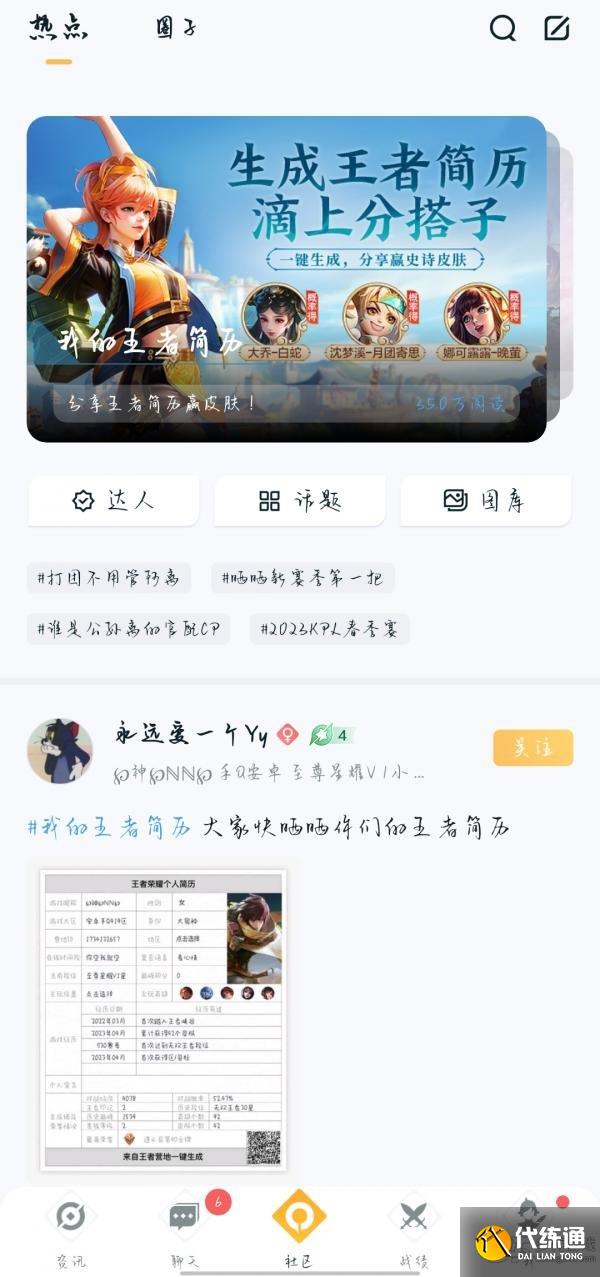Open the 我的王者简历 banner
Screen dimensions: 600x1277
(x=287, y=279)
